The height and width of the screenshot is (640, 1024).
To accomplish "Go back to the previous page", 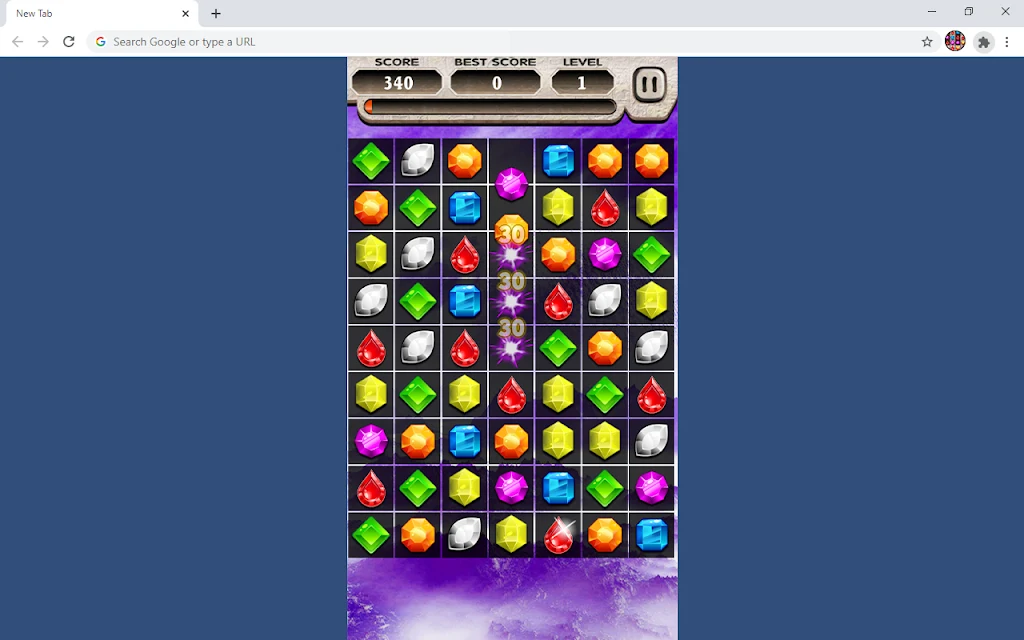I will [17, 42].
